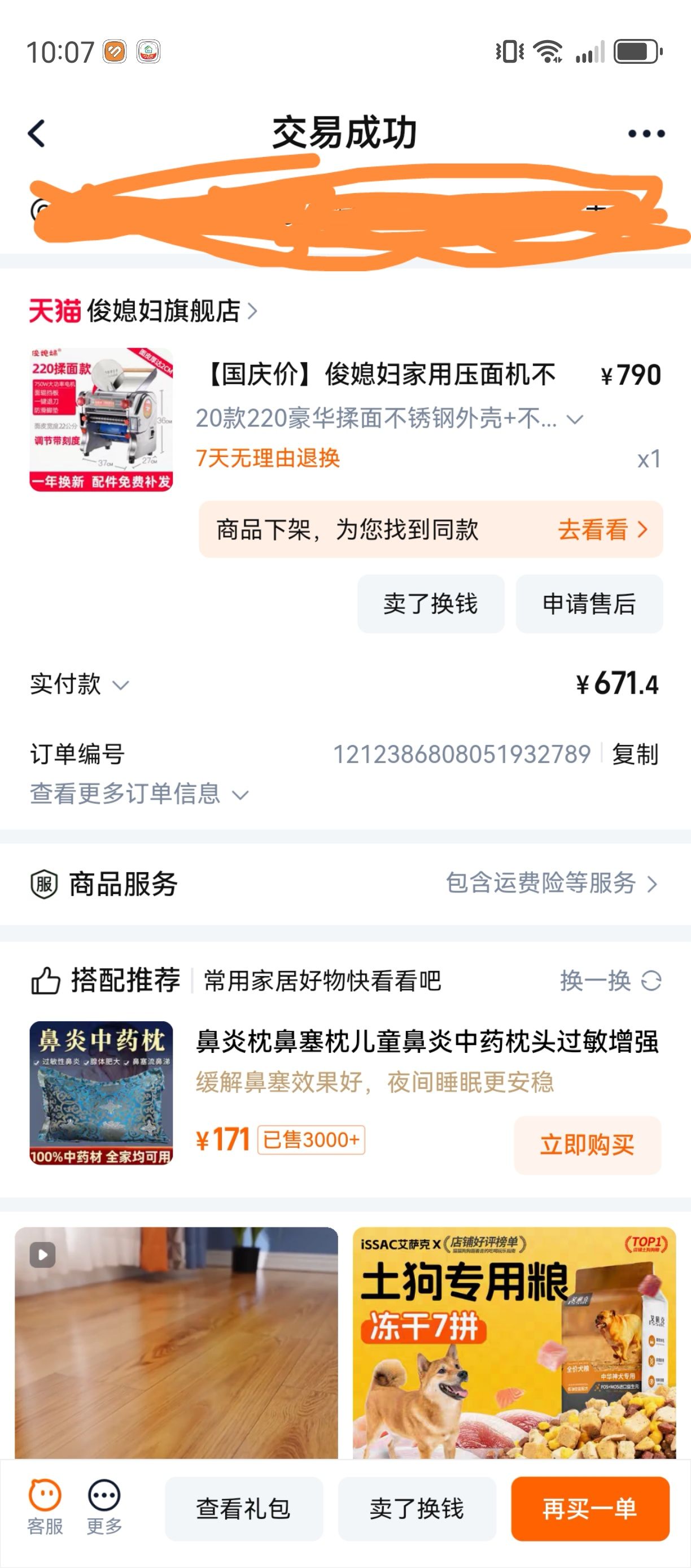Viewport: 691px width, 1568px height.
Task: Refresh recommendations with 换一换
Action: [x=610, y=981]
